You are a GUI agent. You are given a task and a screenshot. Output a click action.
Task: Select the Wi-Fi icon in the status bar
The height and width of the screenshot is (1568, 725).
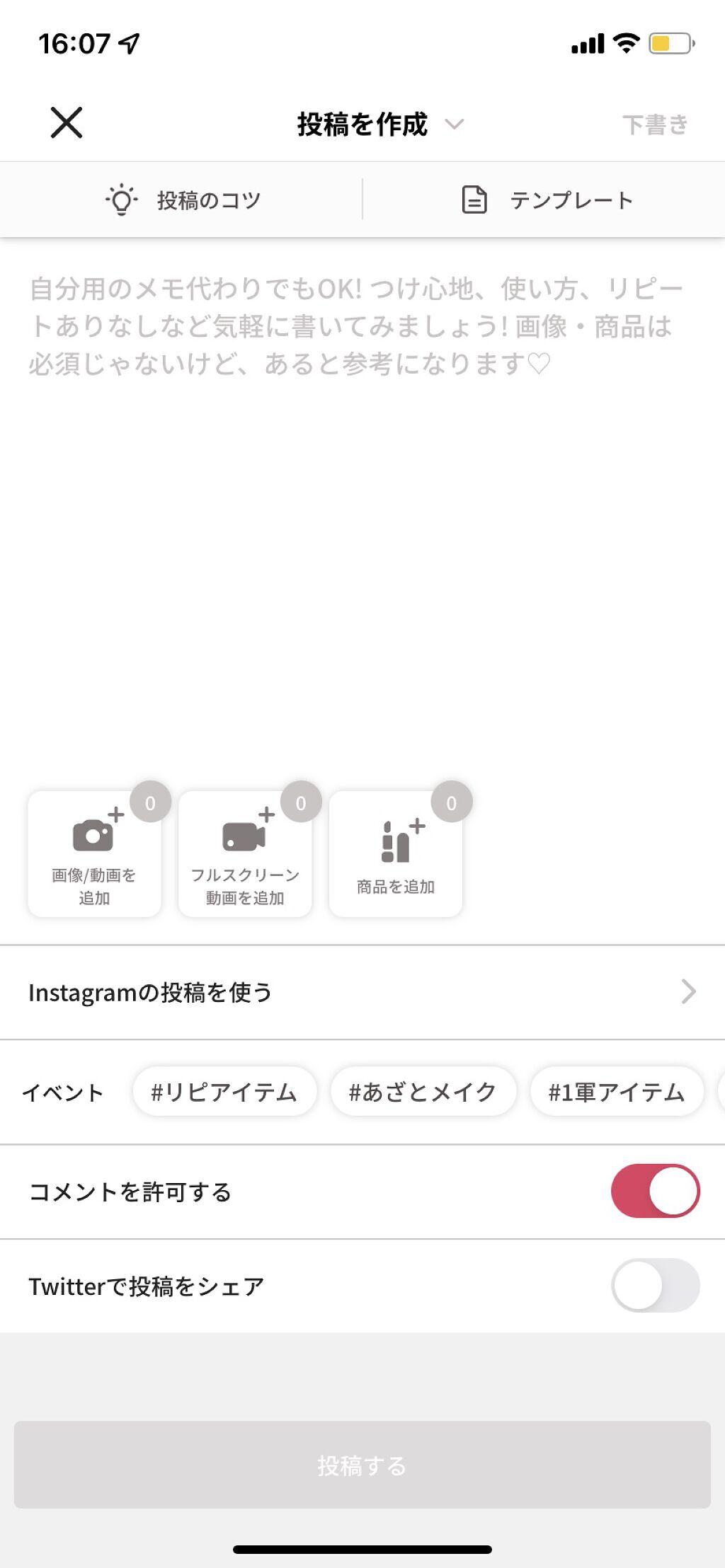click(x=626, y=42)
